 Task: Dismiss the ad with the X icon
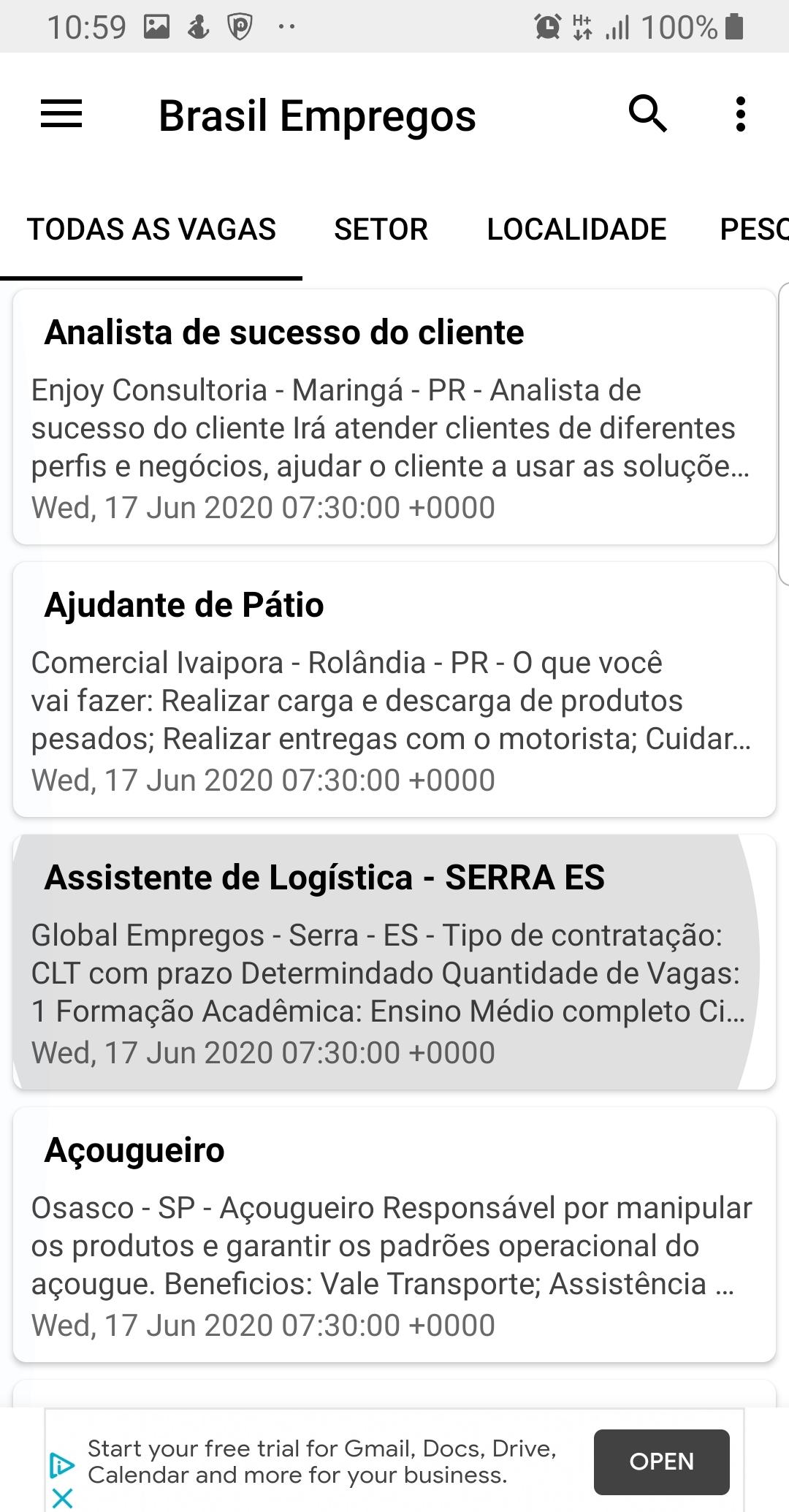[x=63, y=1499]
